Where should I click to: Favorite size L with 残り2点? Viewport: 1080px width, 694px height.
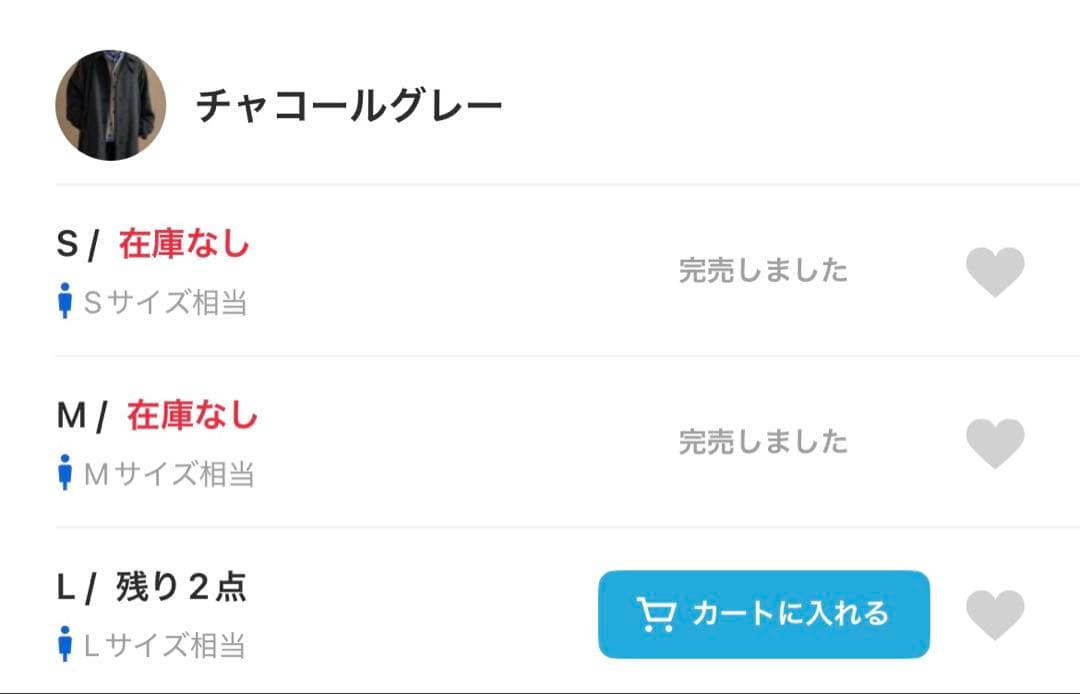click(995, 614)
